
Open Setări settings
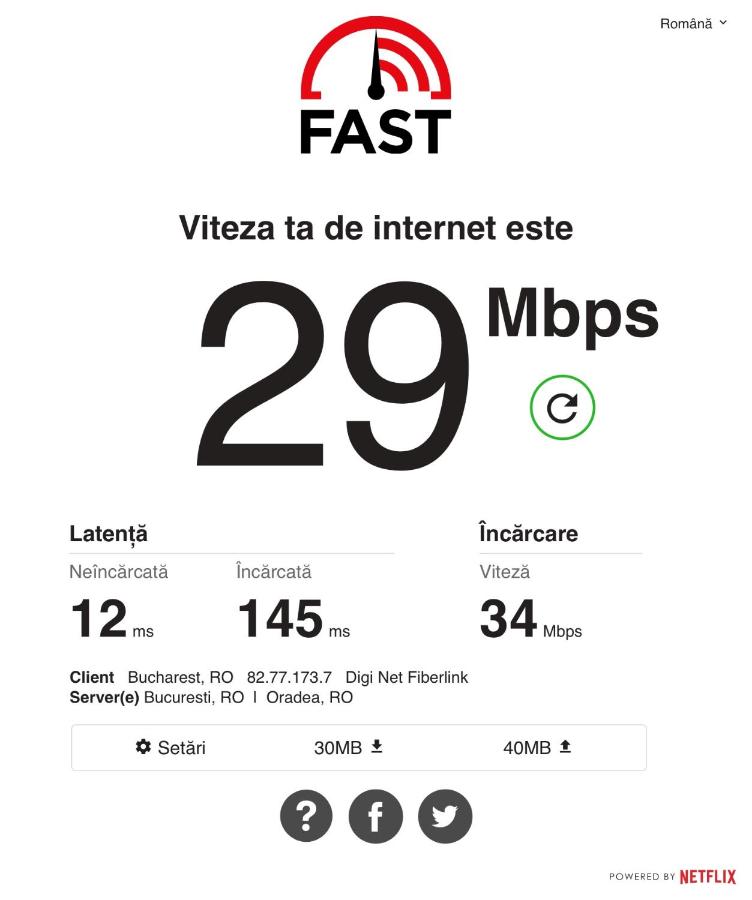point(171,747)
